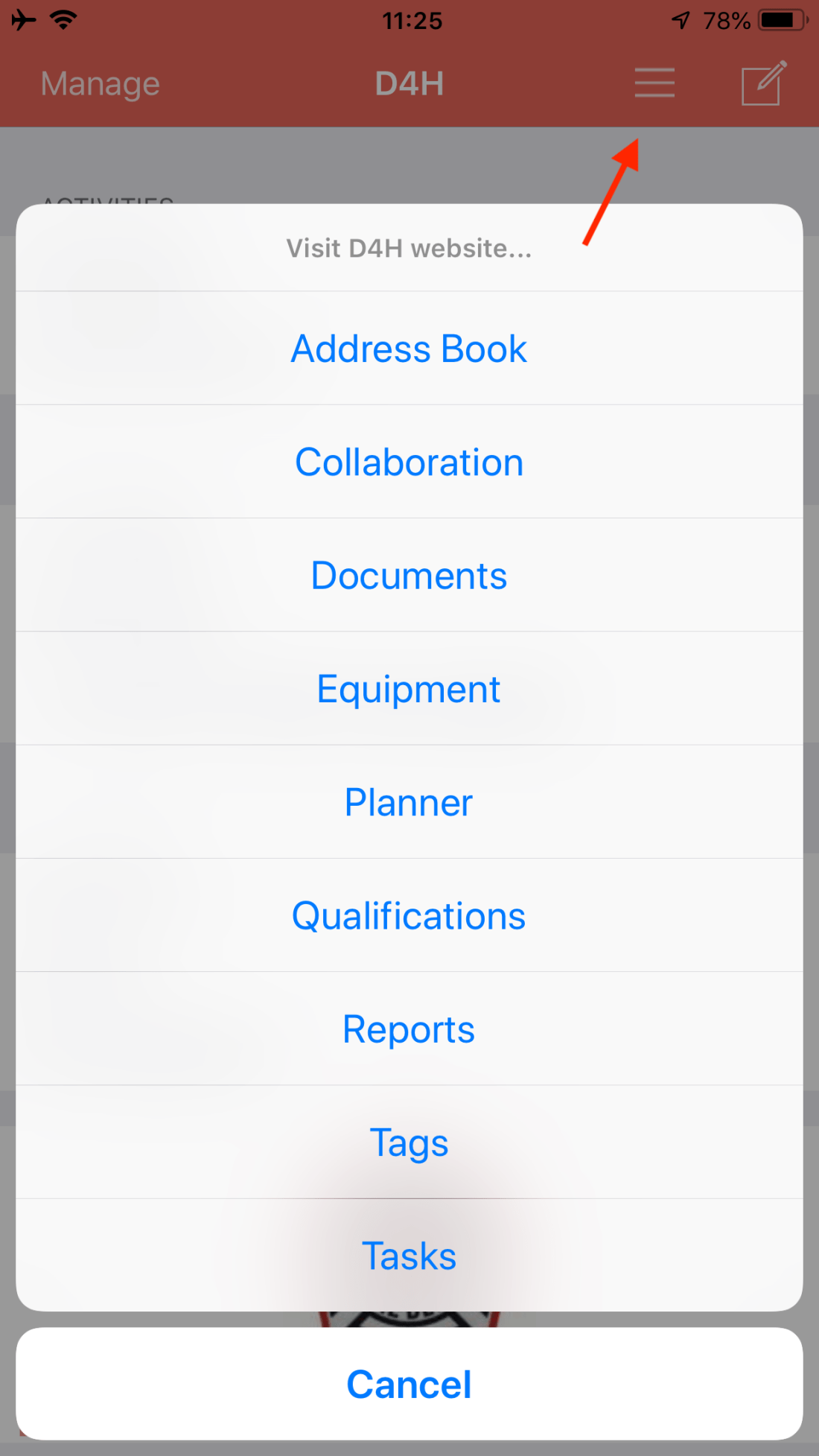Choose Equipment from the list
The width and height of the screenshot is (819, 1456).
tap(409, 689)
